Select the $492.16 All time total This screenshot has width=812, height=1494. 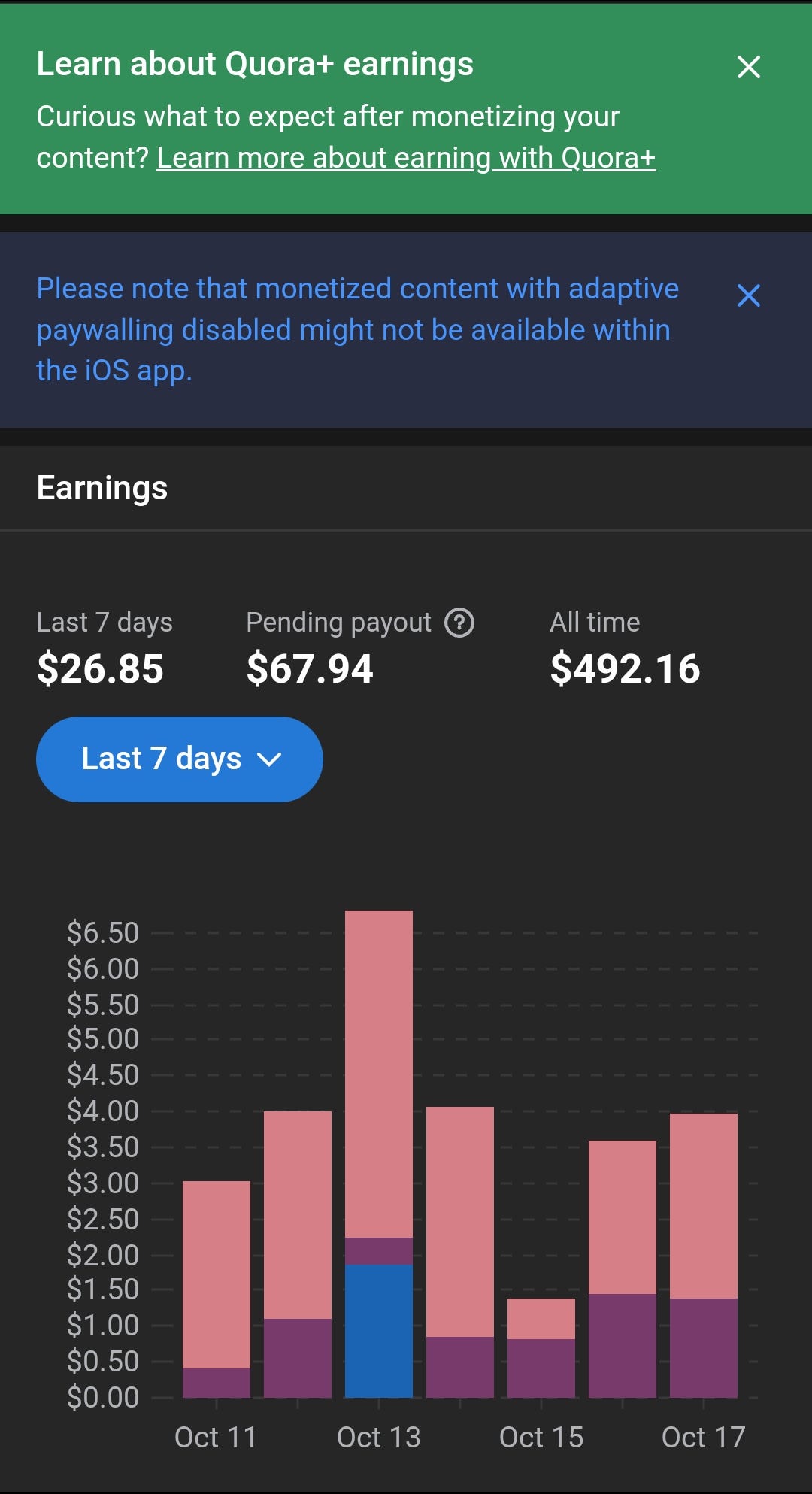point(626,668)
